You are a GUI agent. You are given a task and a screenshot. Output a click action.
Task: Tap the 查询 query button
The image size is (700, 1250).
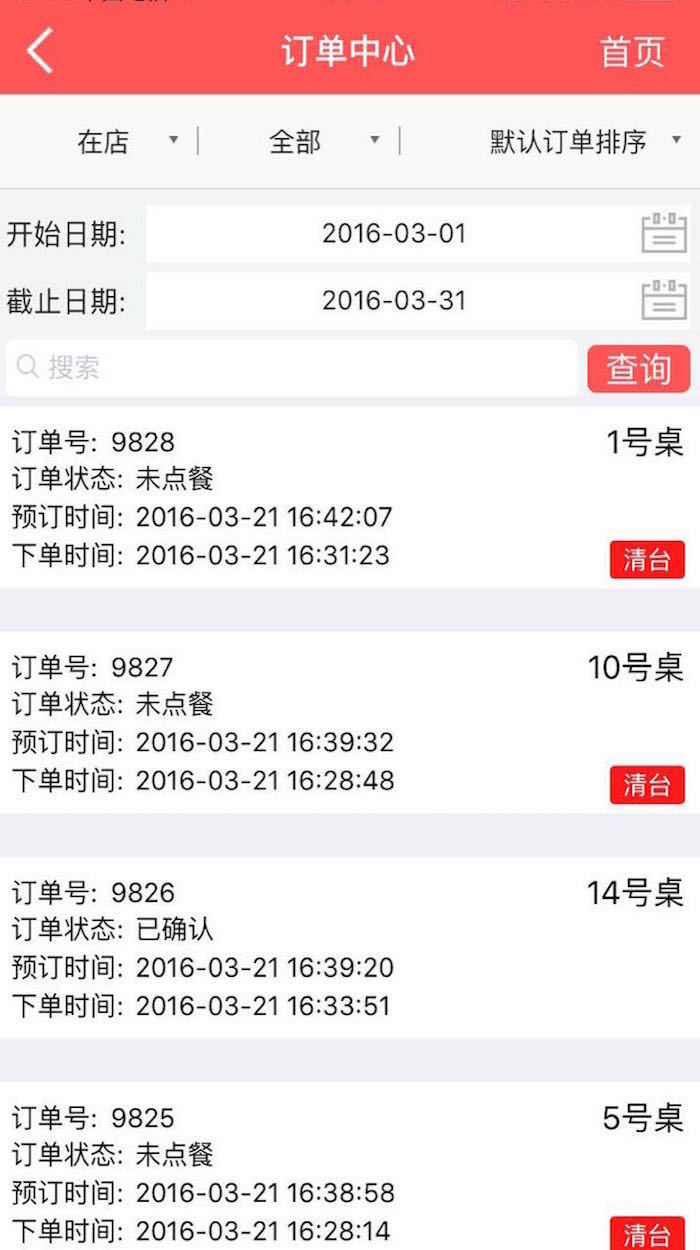coord(638,369)
